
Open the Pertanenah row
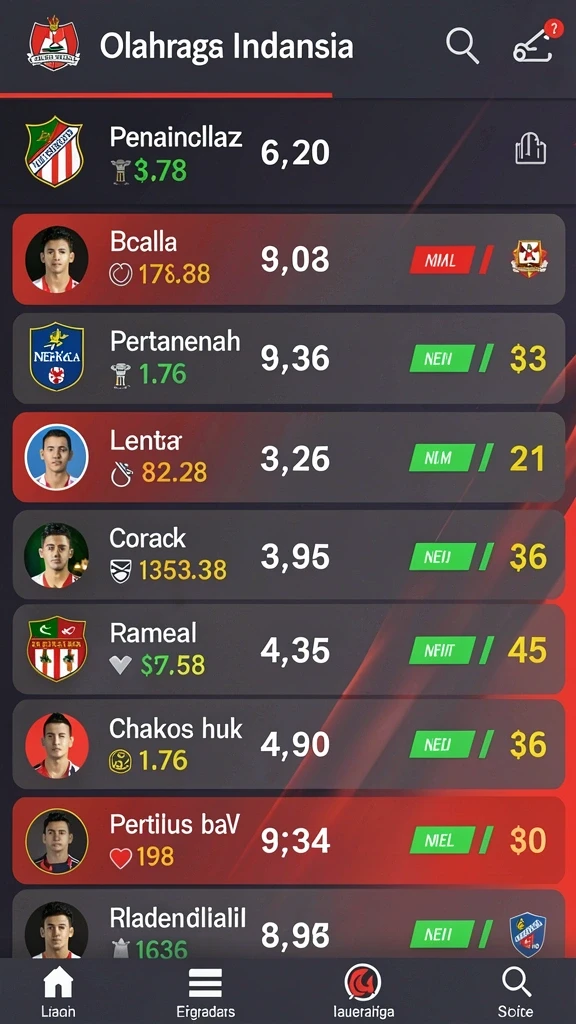tap(289, 358)
